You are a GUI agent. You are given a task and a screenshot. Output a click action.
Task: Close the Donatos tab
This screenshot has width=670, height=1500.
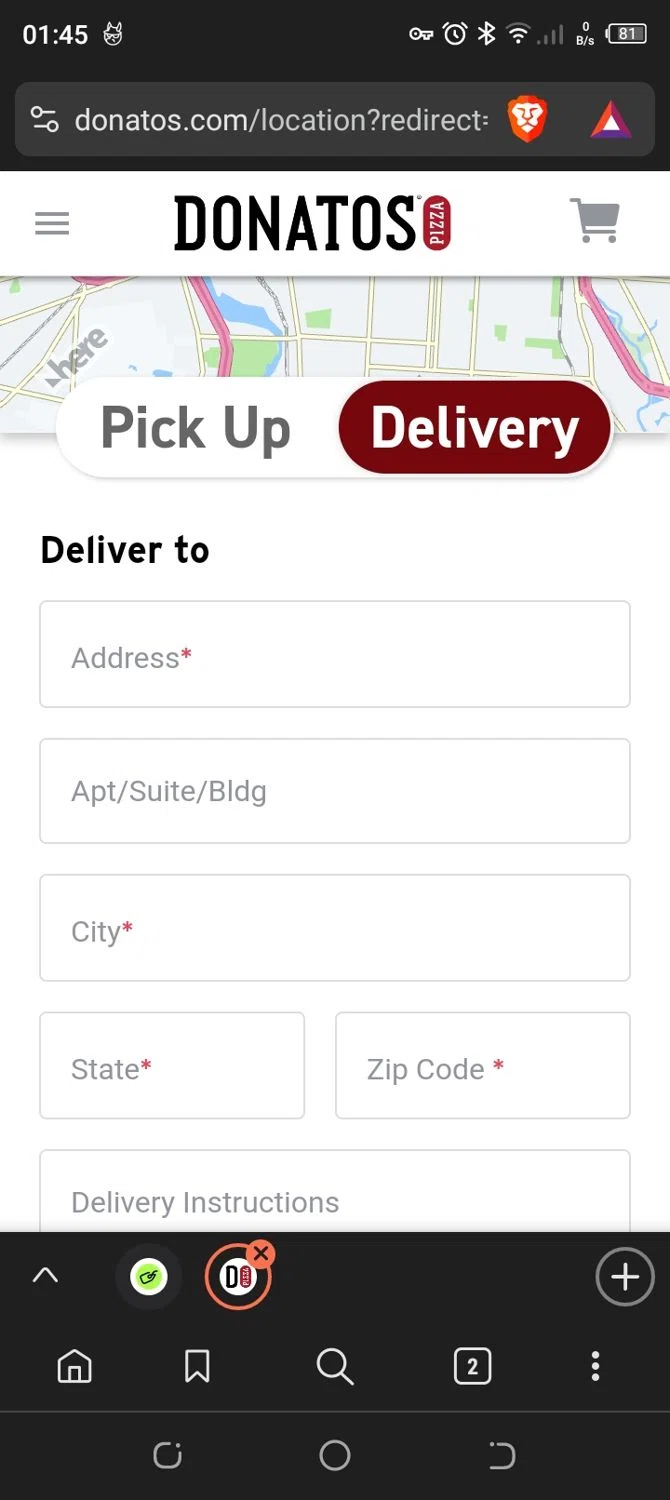pos(260,1253)
